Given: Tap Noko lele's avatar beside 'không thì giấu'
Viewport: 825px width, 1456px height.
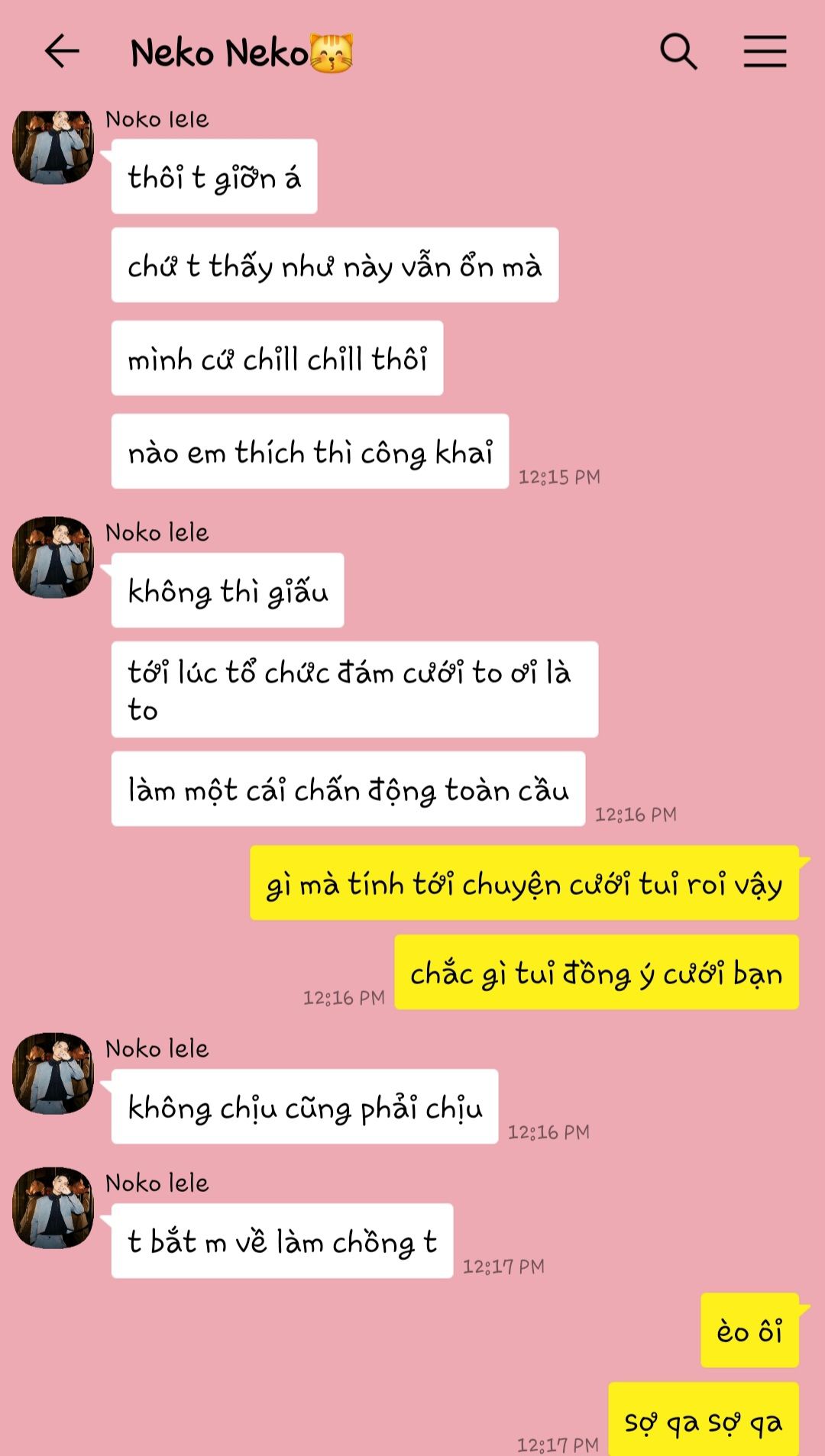Looking at the screenshot, I should [x=53, y=557].
